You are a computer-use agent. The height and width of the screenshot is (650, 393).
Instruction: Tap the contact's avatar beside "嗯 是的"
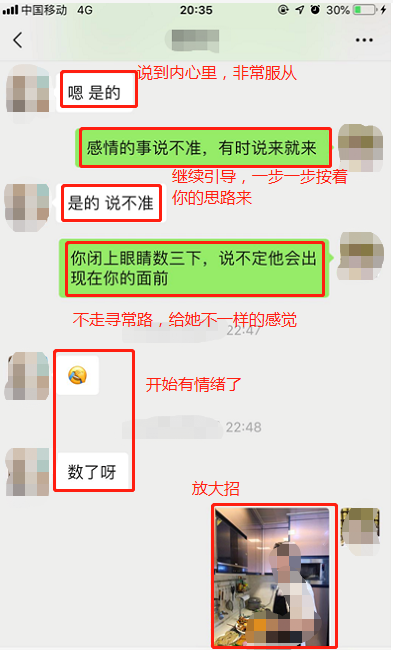(28, 88)
